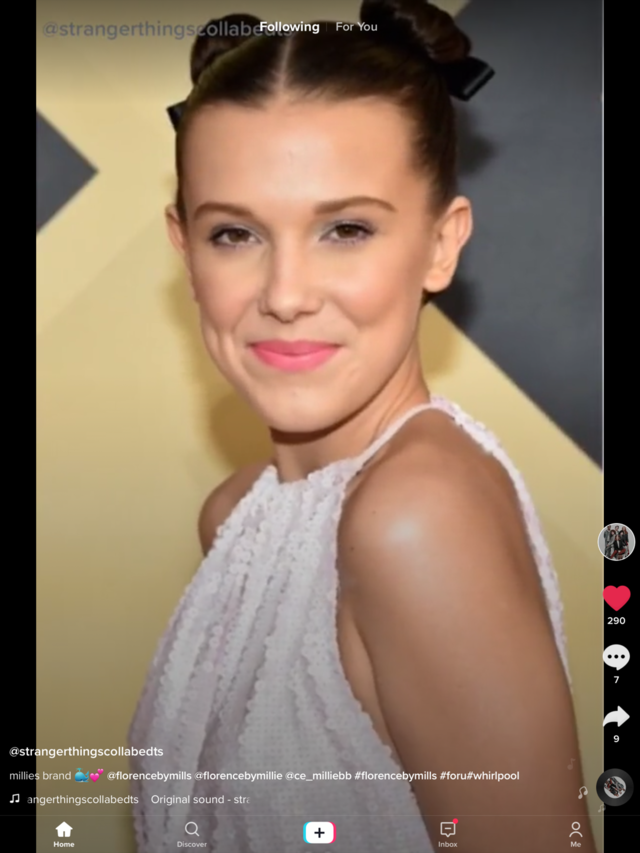Screen dimensions: 640x853
Task: Open the creator's profile avatar
Action: (616, 542)
